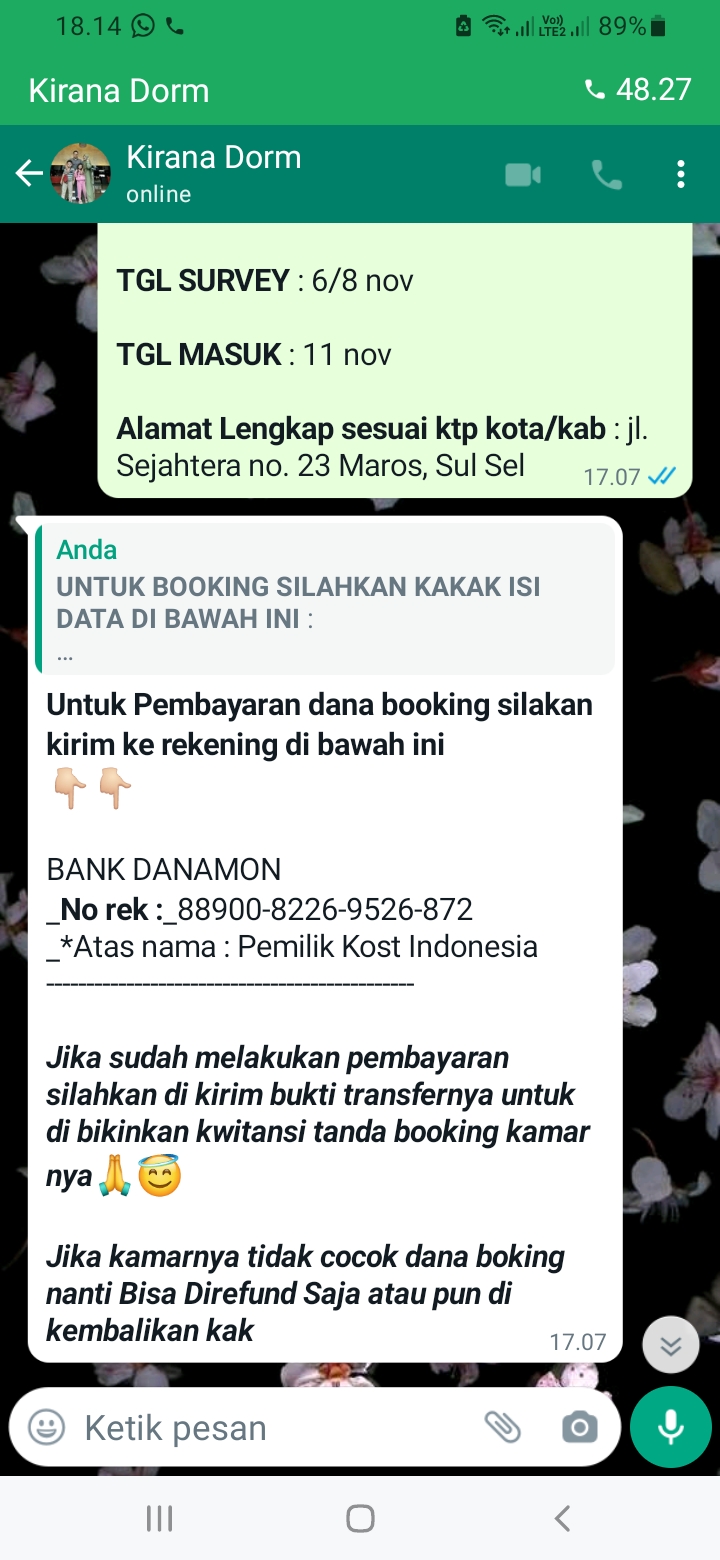The image size is (720, 1560).
Task: Jump to the latest messages
Action: 670,1346
